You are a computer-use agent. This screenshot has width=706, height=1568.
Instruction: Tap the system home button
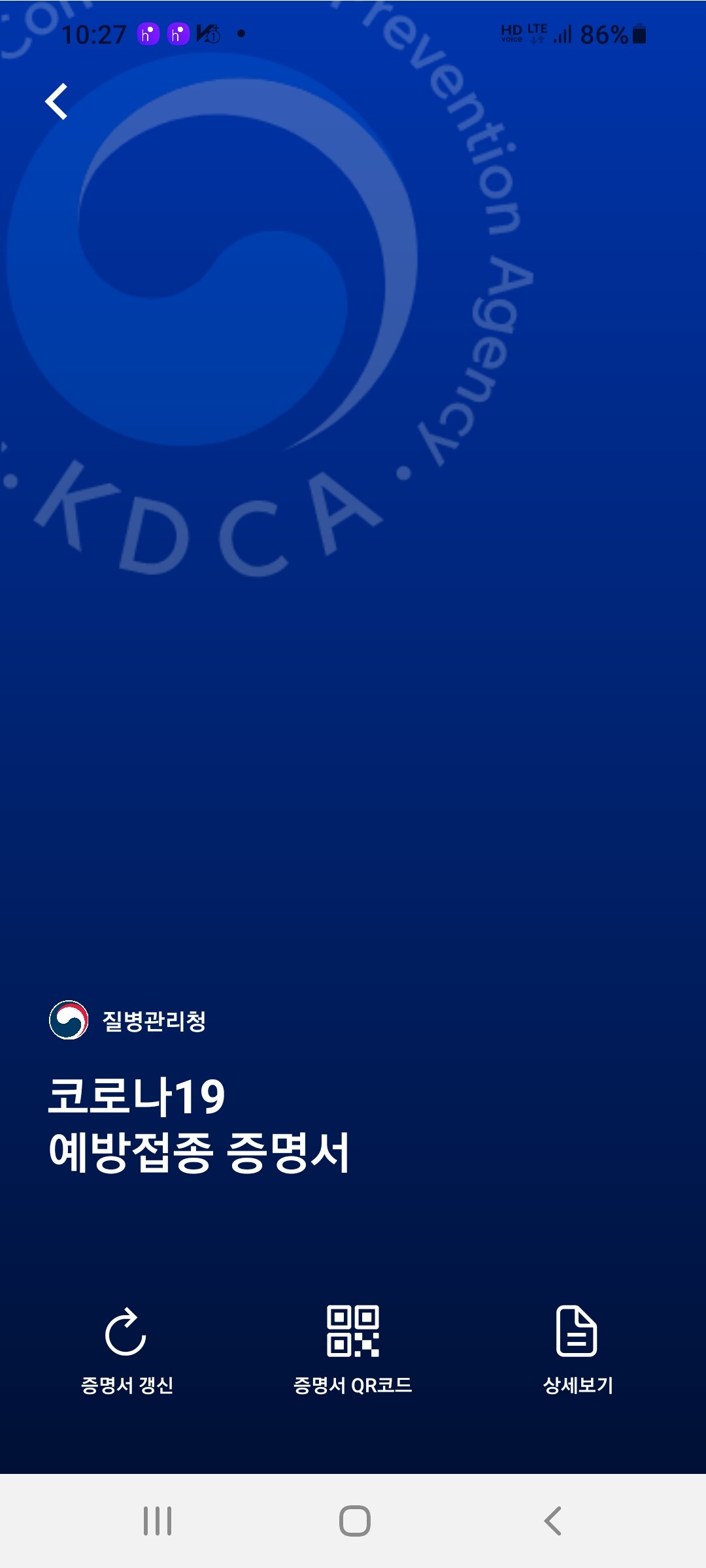click(354, 1521)
